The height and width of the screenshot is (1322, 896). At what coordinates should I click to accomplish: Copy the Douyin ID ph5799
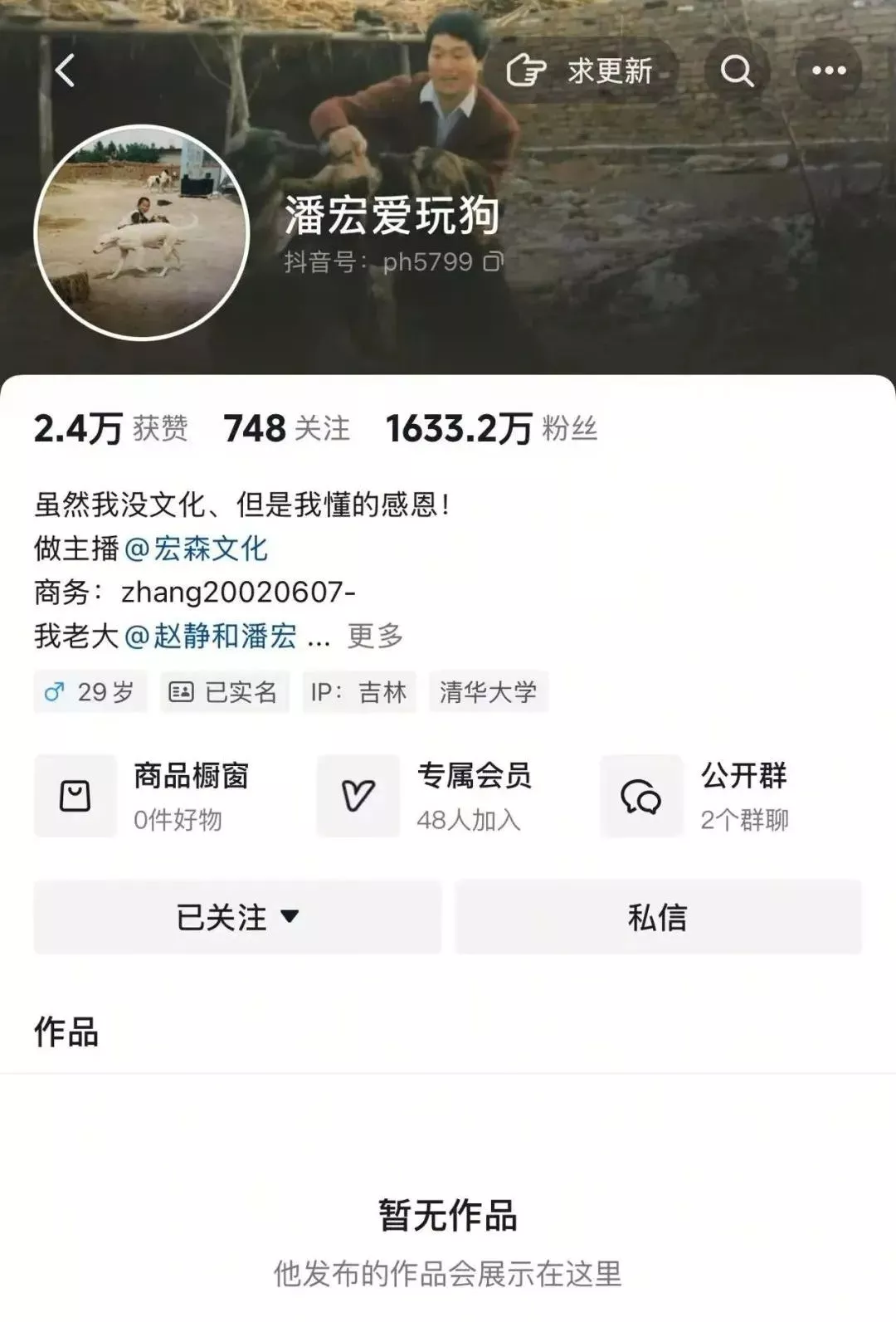(x=494, y=262)
